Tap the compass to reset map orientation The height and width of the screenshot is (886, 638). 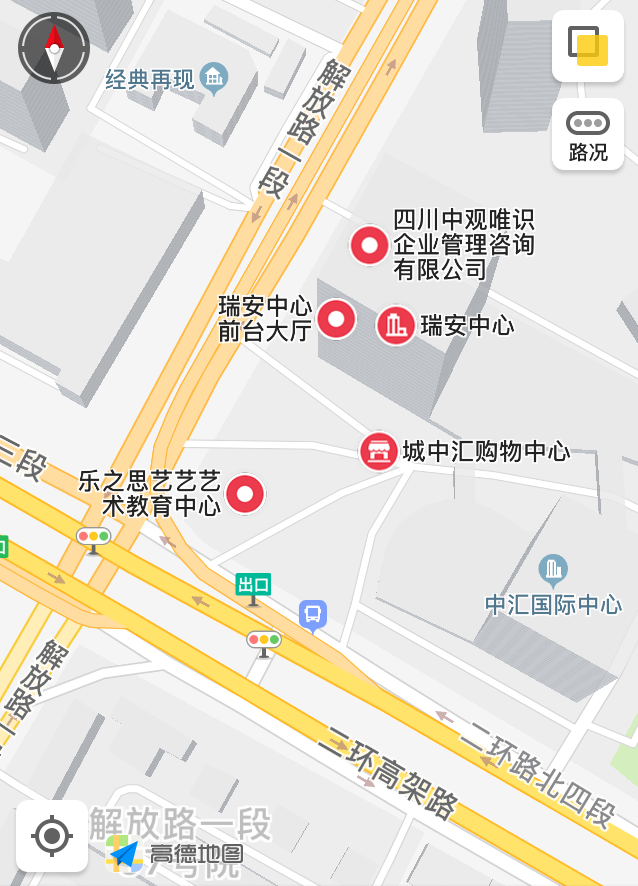pos(54,47)
